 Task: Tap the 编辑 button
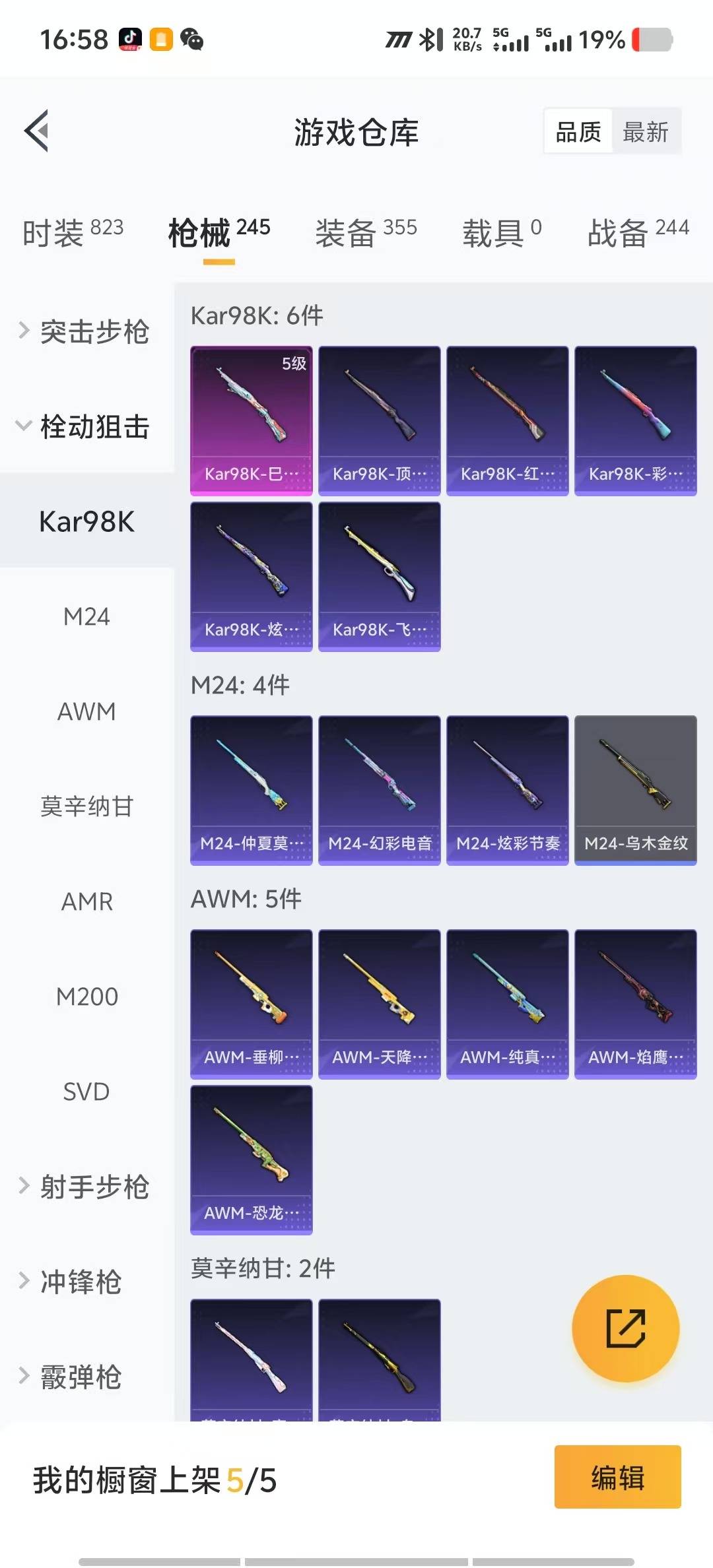(617, 1477)
